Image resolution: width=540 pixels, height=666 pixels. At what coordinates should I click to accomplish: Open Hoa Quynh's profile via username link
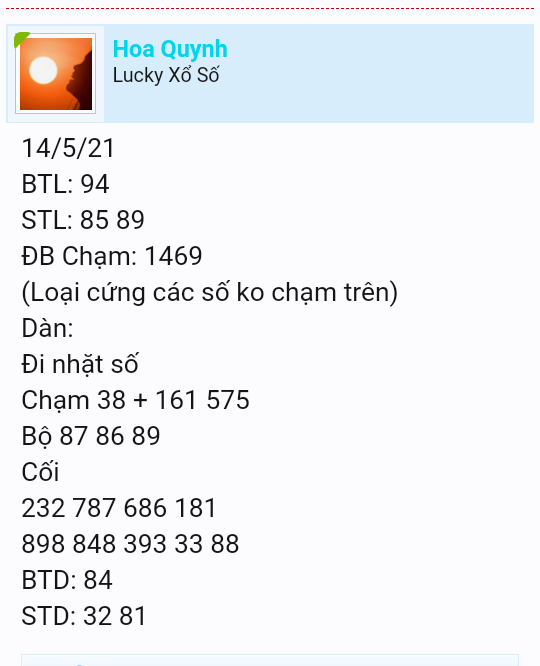tap(170, 49)
